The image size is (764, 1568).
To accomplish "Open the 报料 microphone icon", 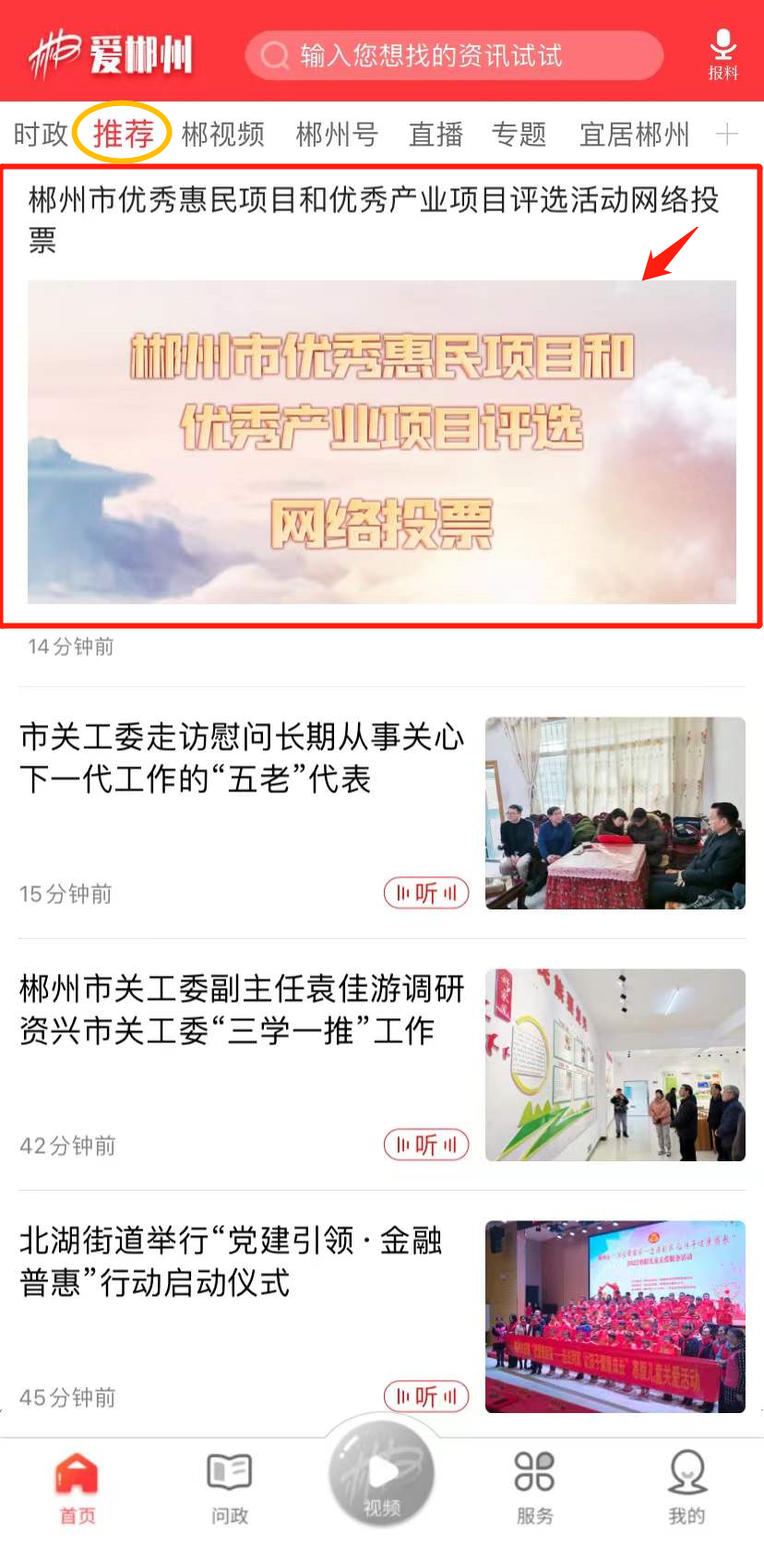I will [723, 54].
